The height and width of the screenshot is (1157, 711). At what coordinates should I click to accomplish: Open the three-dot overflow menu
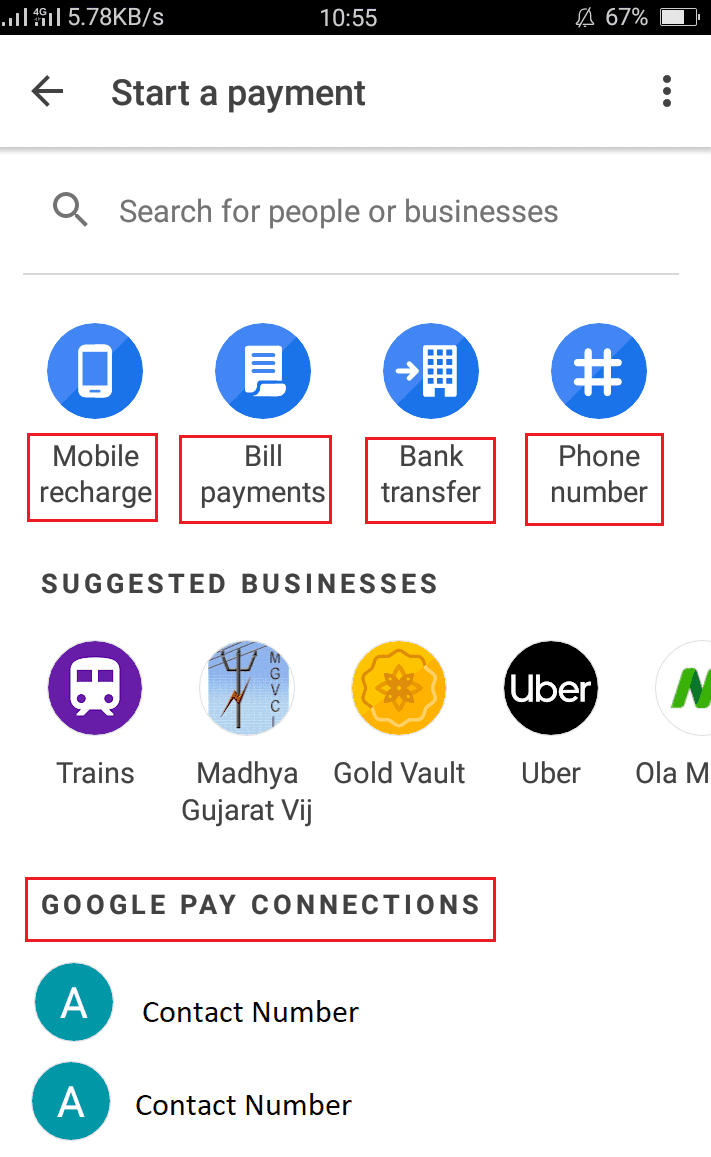point(666,93)
